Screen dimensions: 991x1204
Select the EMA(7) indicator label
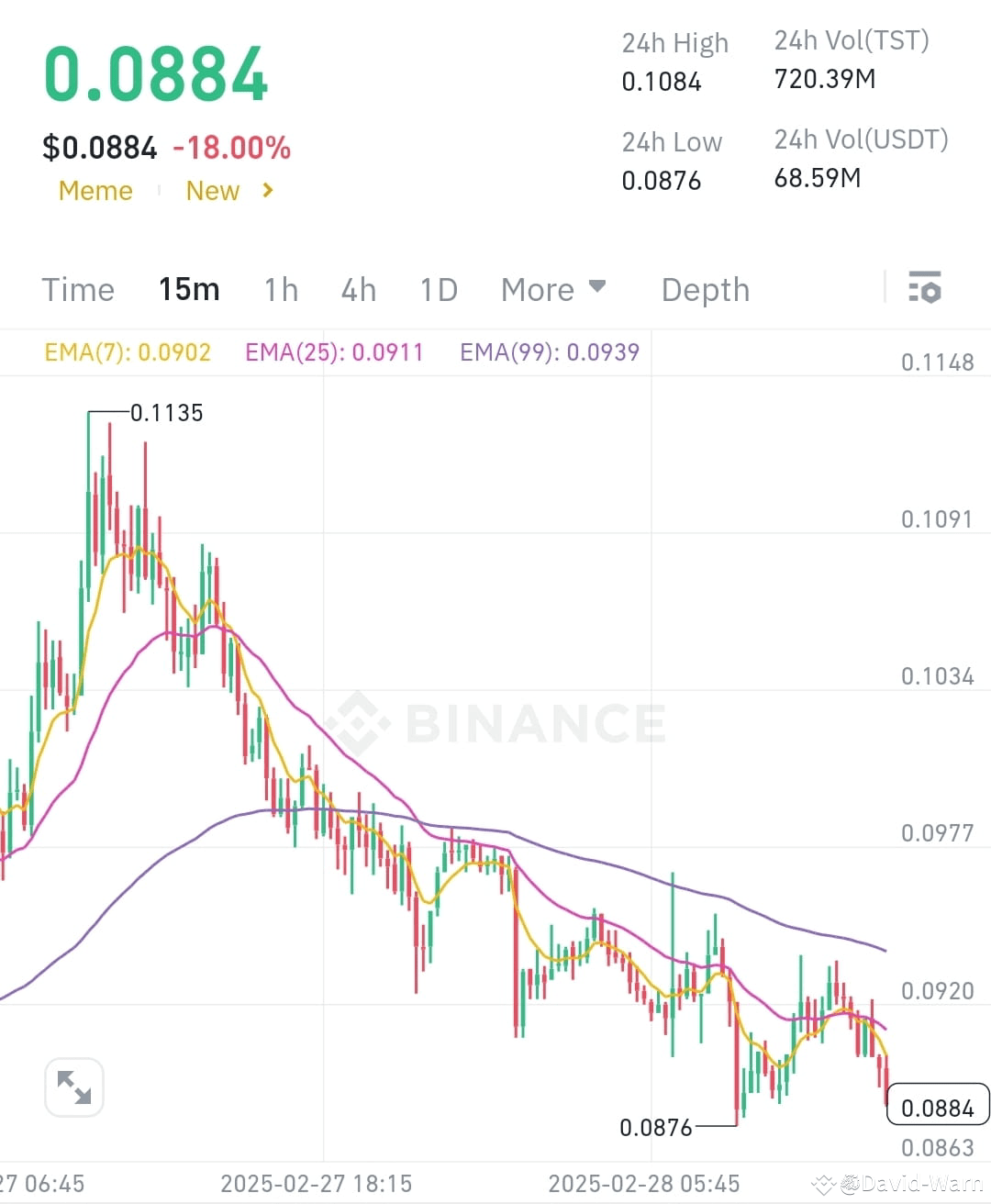tap(128, 351)
